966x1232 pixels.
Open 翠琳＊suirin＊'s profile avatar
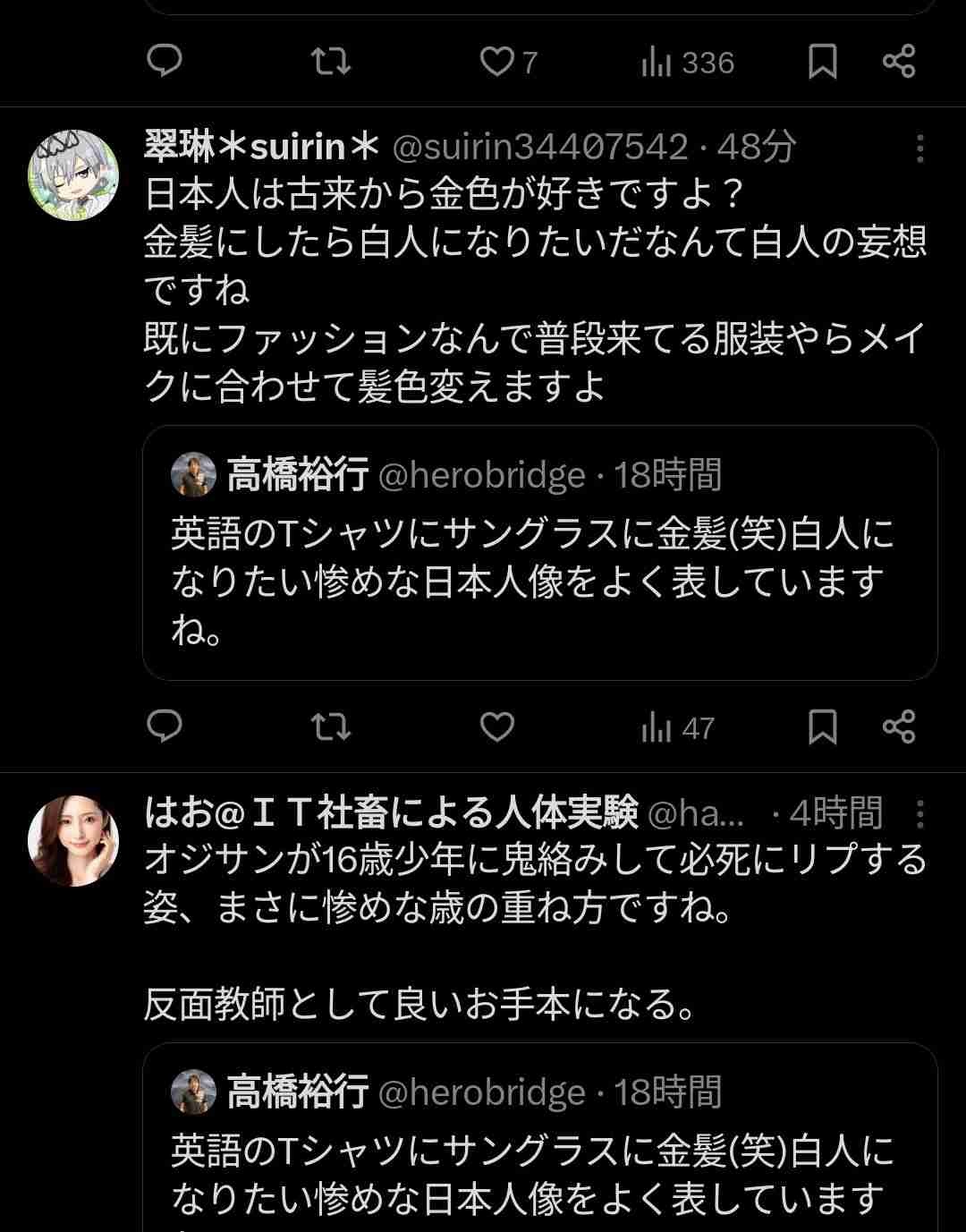point(73,175)
